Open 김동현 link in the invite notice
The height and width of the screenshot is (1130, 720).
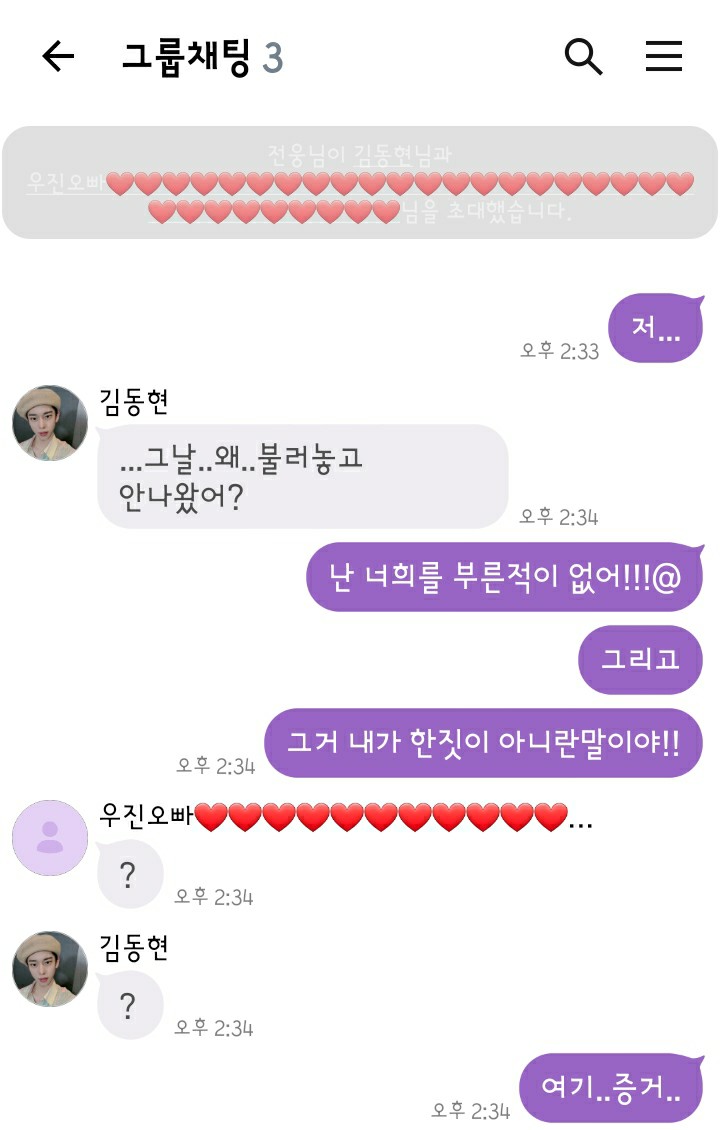click(386, 155)
